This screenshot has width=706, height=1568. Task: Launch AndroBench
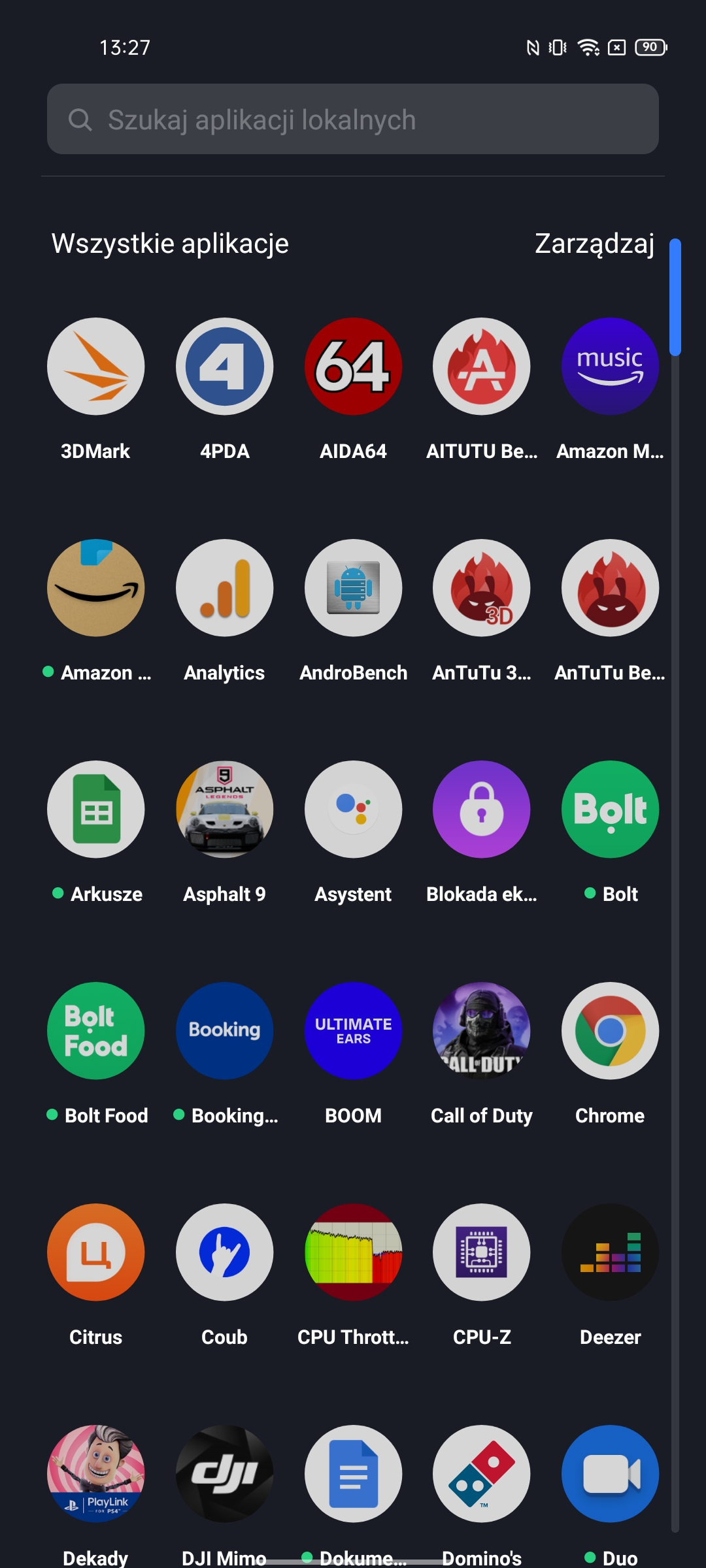(353, 588)
